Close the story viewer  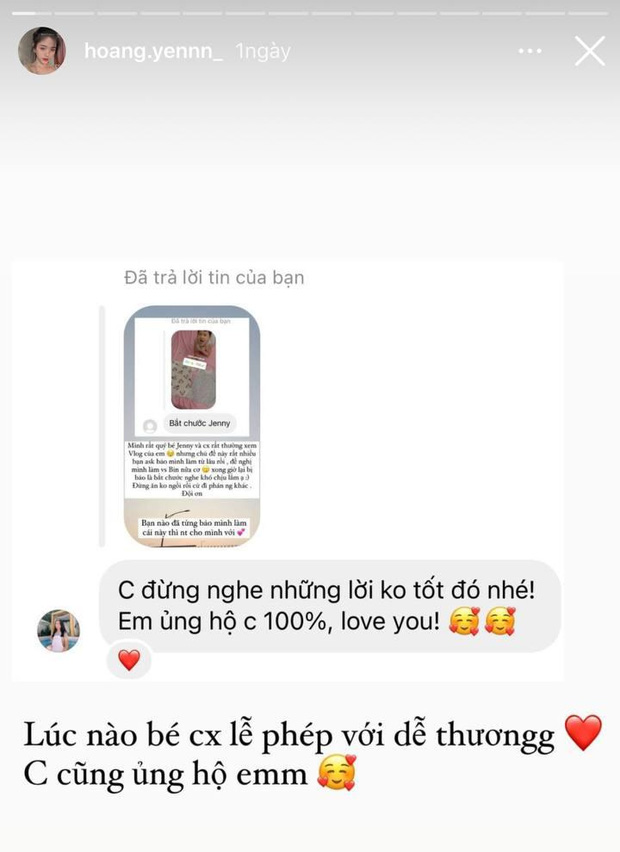coord(589,50)
